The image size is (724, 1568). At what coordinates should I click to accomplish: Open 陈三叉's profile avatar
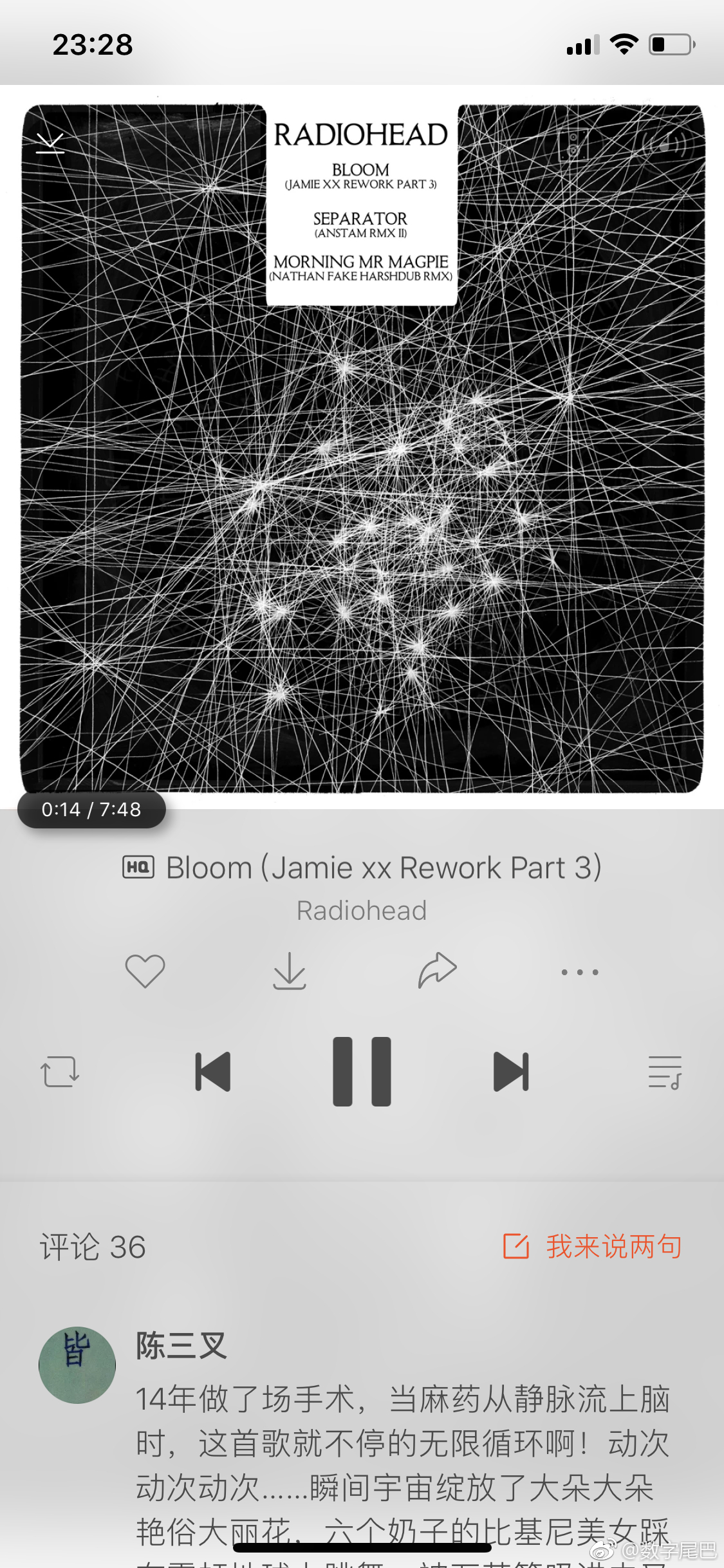(x=77, y=1365)
